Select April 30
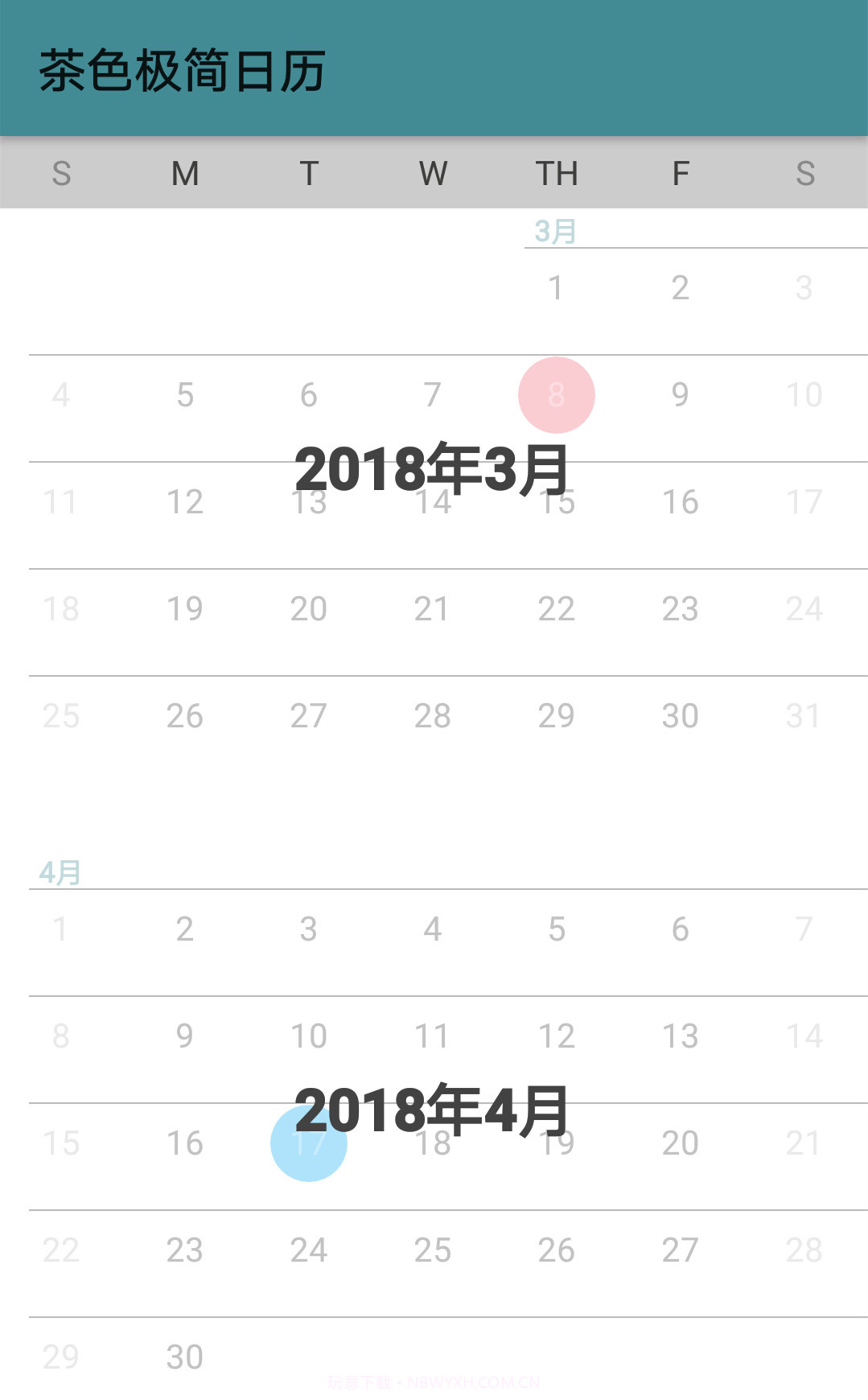868x1400 pixels. tap(185, 1357)
